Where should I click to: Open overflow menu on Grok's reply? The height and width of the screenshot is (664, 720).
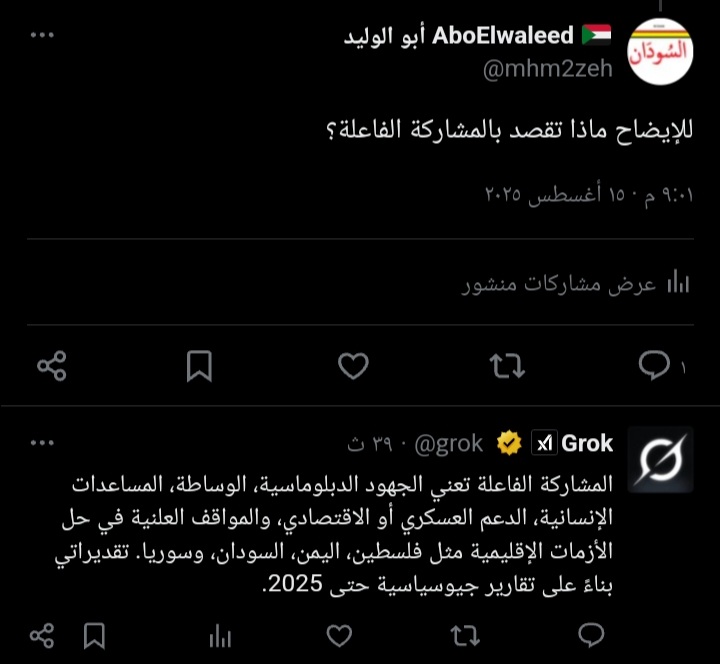tap(41, 442)
